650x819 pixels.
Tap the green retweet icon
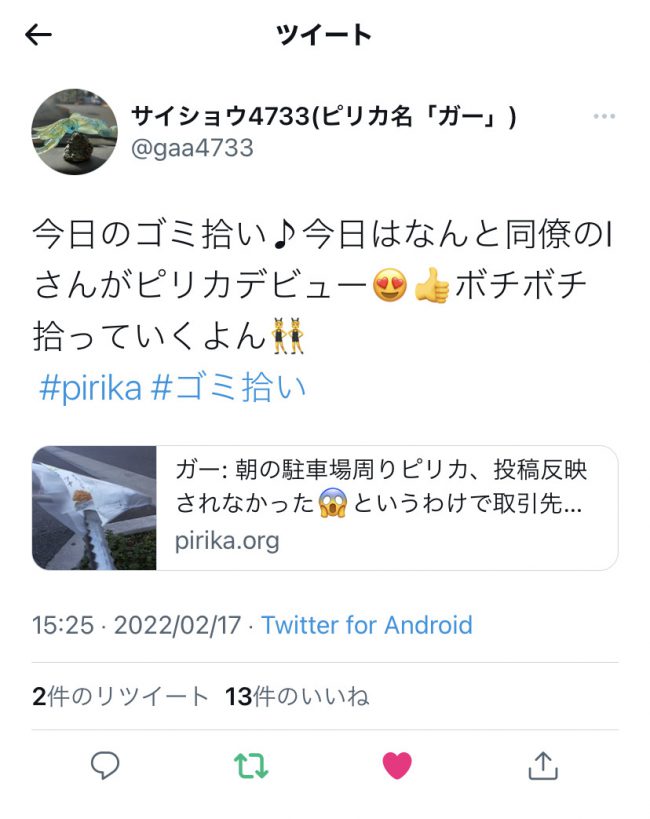251,766
